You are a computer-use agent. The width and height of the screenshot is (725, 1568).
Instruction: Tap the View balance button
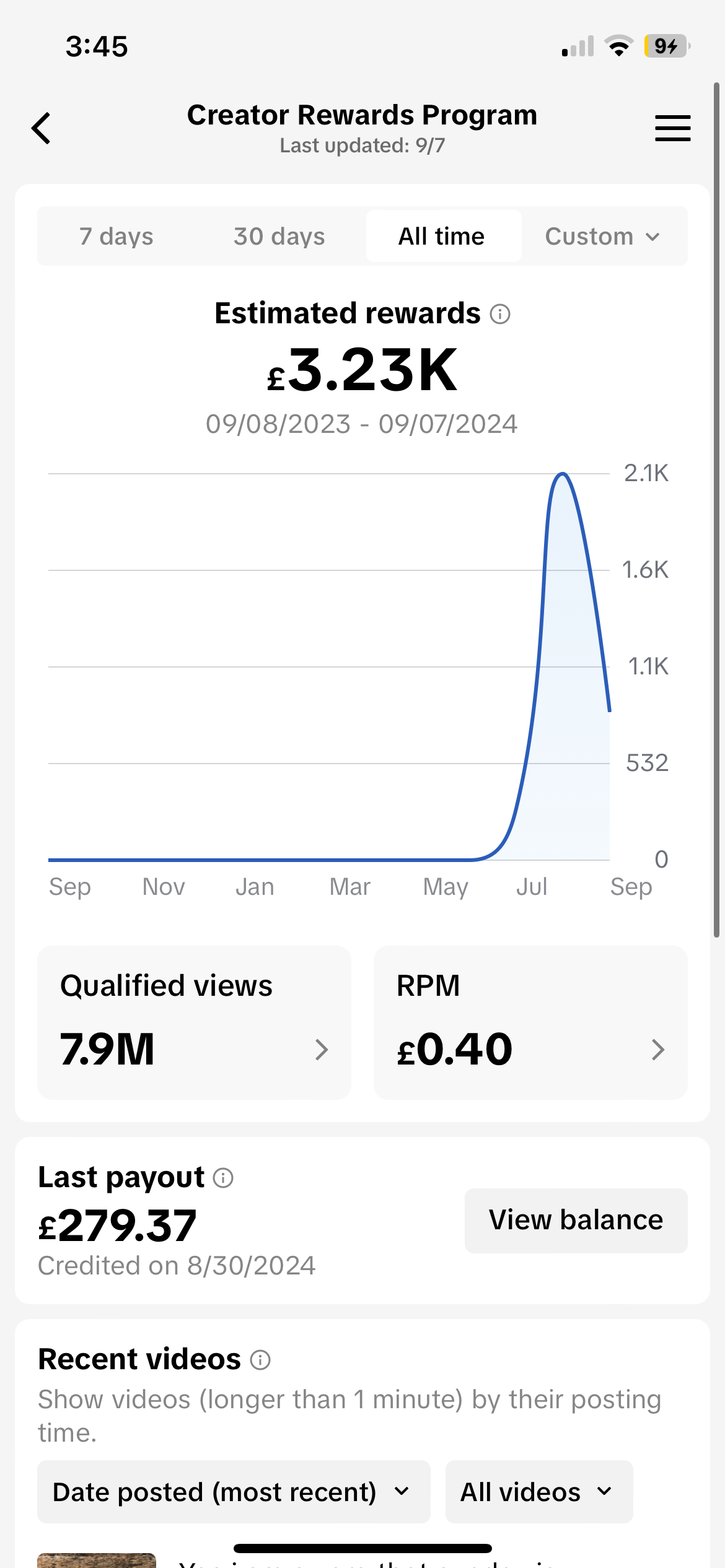coord(576,1220)
